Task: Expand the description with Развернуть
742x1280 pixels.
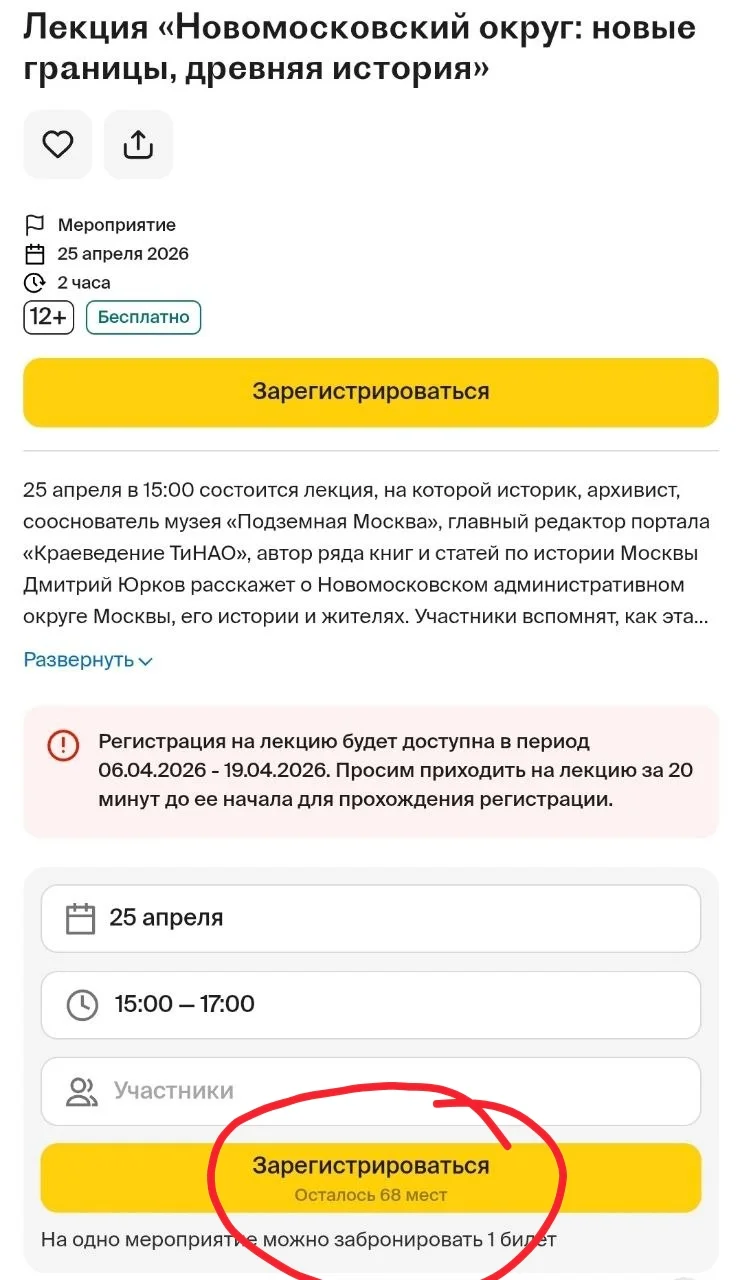Action: pyautogui.click(x=88, y=660)
